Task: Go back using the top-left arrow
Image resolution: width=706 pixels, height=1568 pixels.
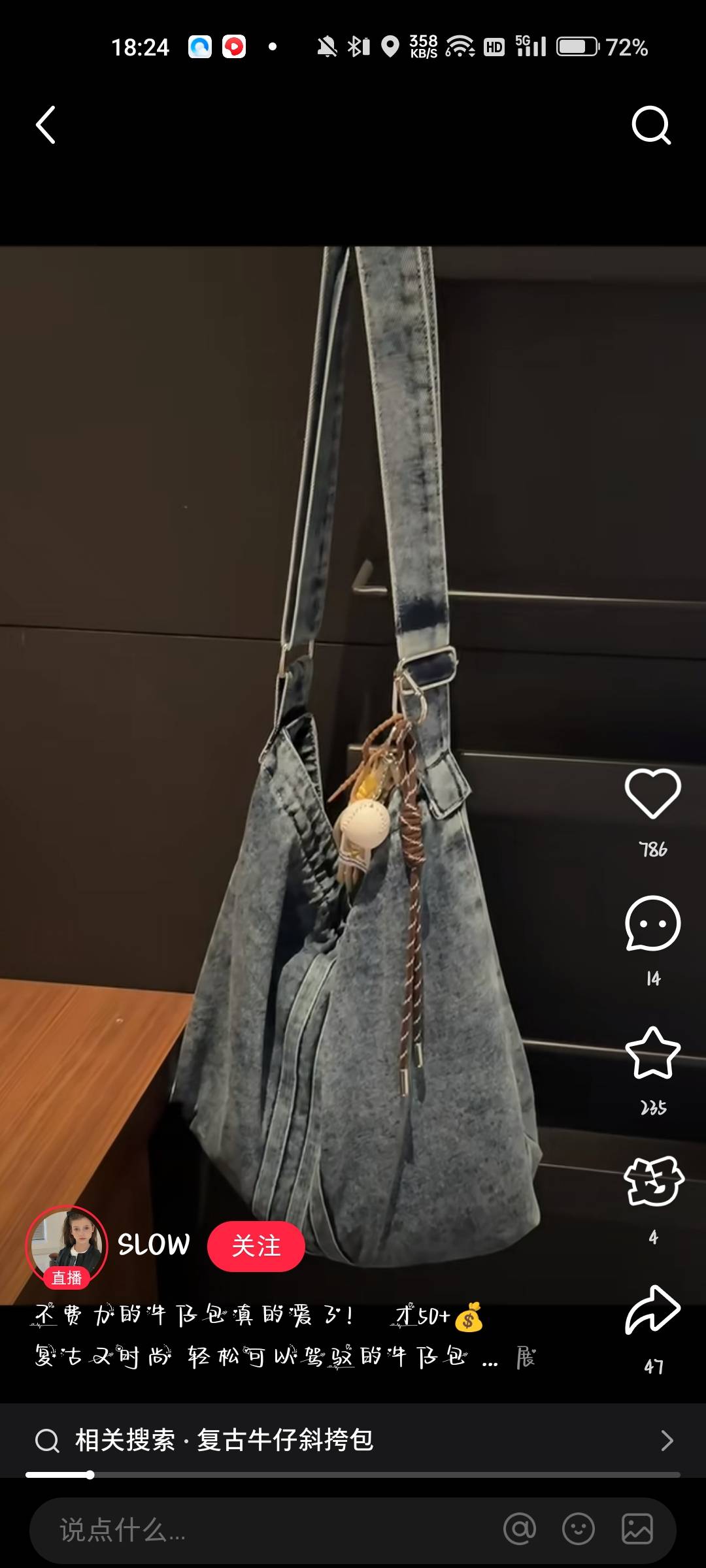Action: click(45, 124)
